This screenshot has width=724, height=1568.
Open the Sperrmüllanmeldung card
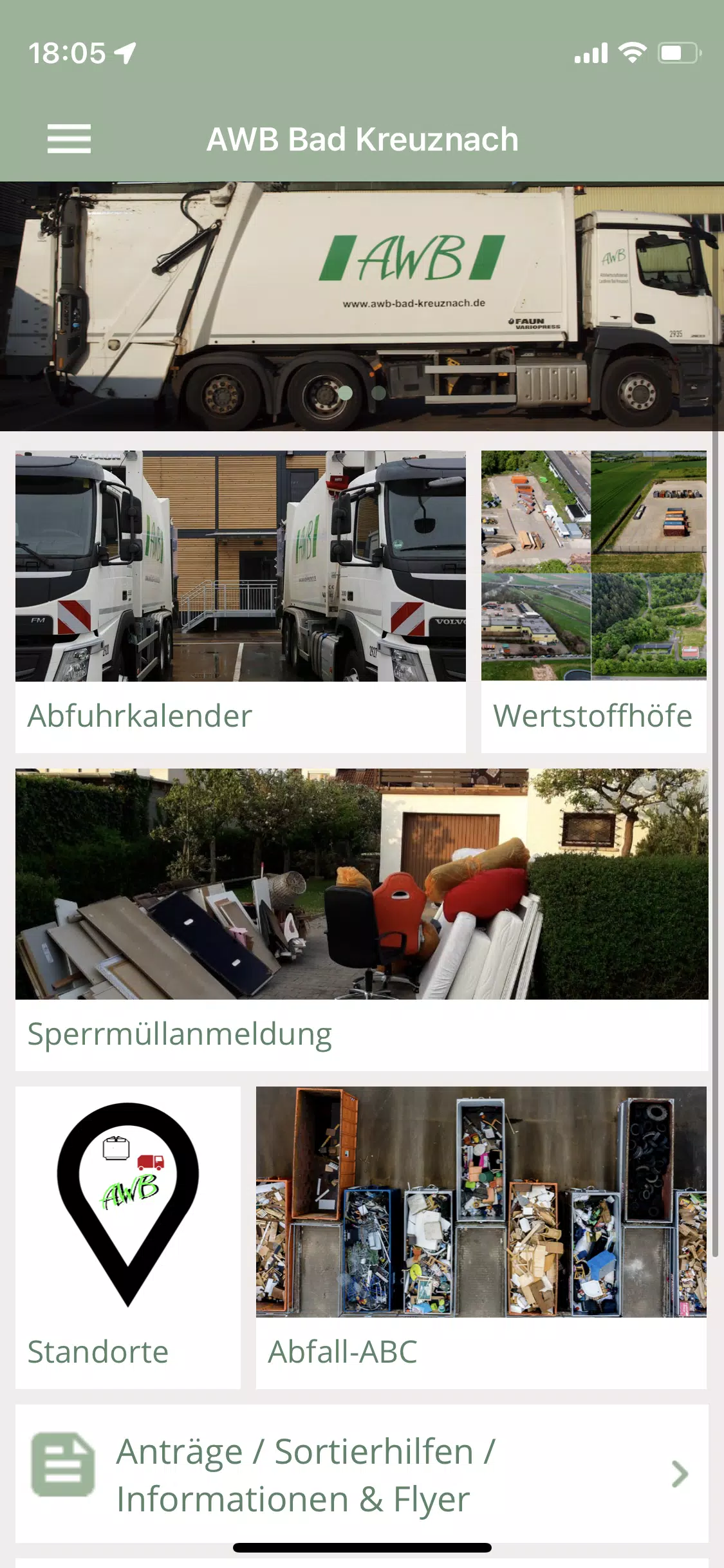[x=362, y=919]
